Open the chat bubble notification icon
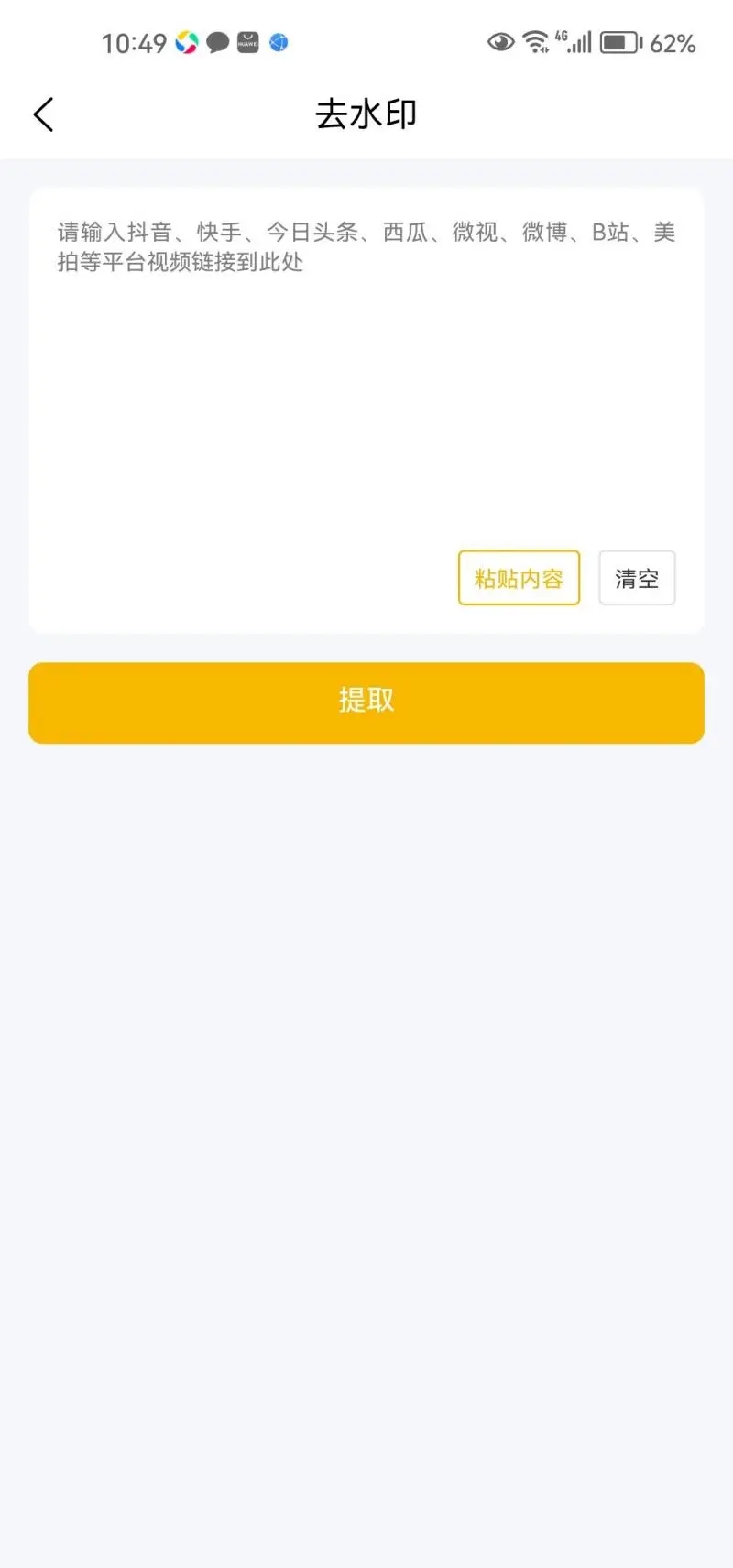733x1568 pixels. pos(216,41)
